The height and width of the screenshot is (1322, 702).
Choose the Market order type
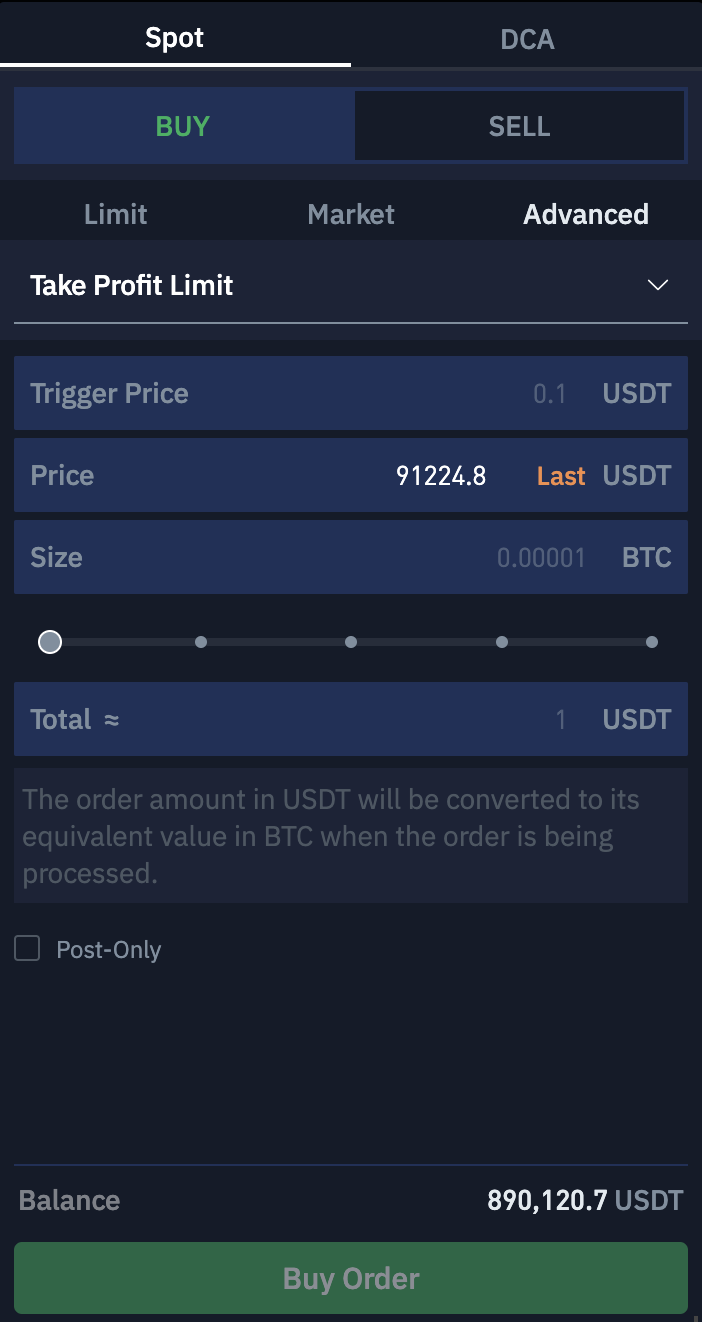pos(351,214)
